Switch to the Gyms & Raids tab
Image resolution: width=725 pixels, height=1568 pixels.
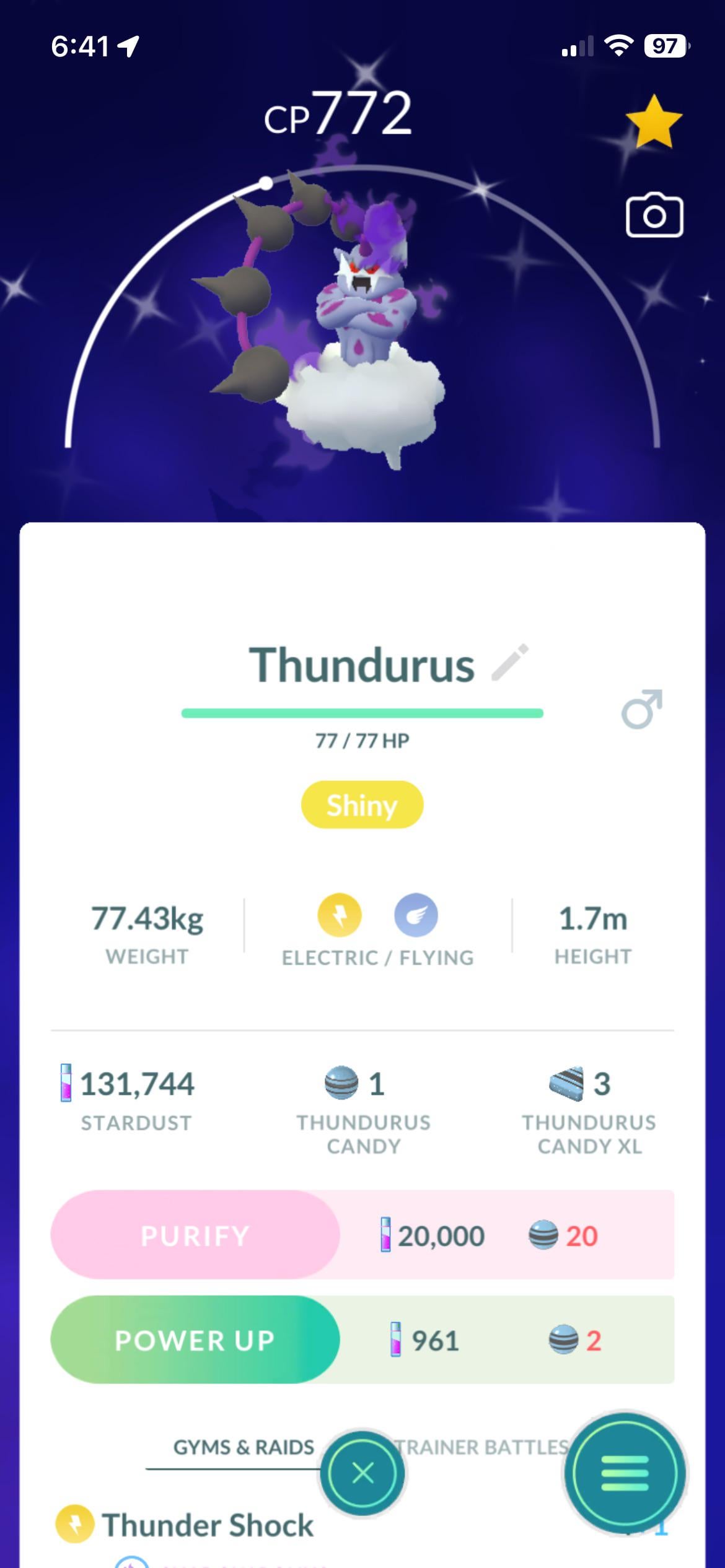point(244,1447)
